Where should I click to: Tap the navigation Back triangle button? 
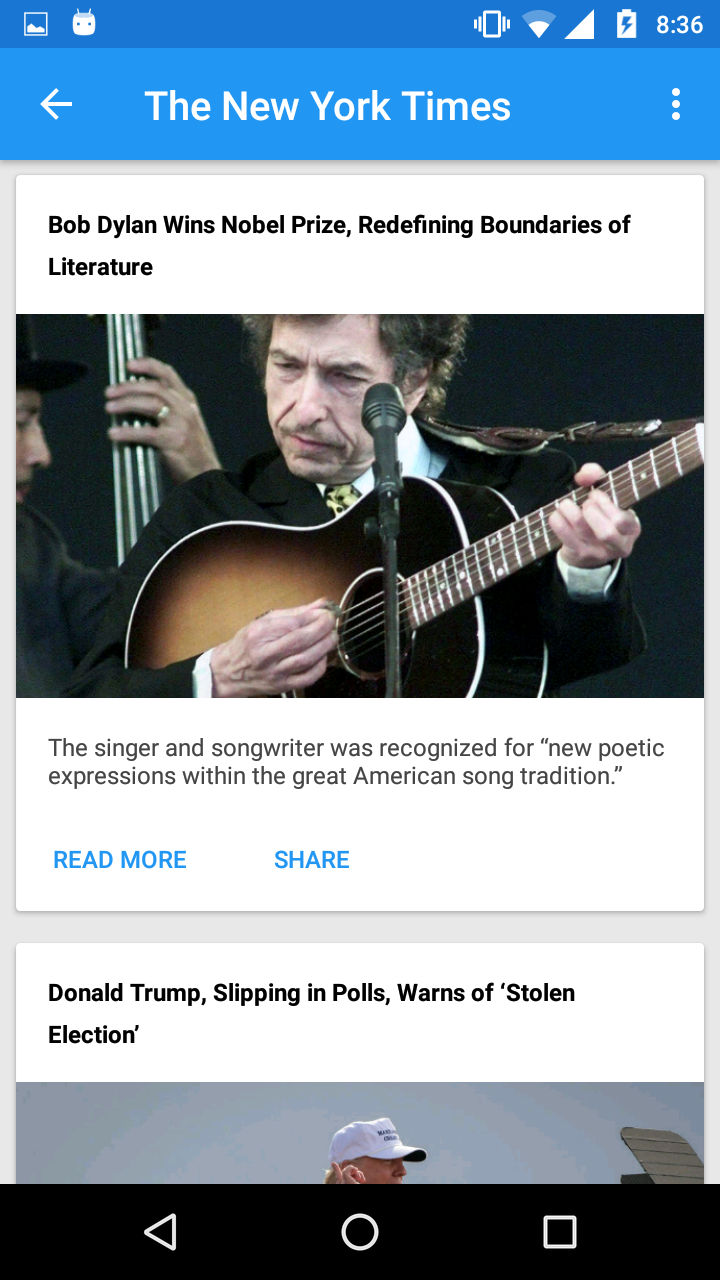[161, 1232]
